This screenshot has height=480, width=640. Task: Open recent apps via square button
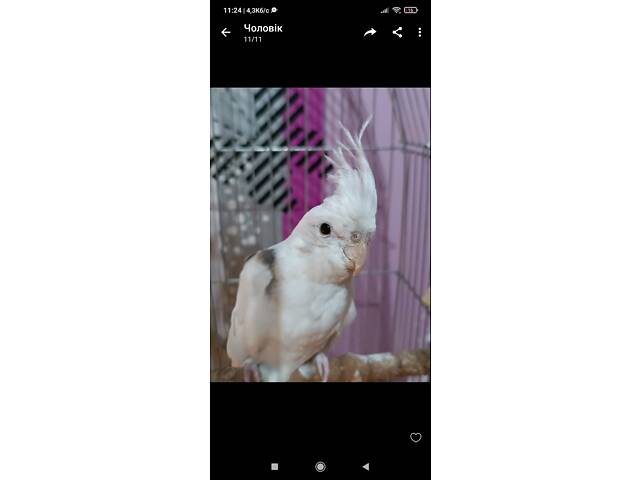tap(275, 466)
